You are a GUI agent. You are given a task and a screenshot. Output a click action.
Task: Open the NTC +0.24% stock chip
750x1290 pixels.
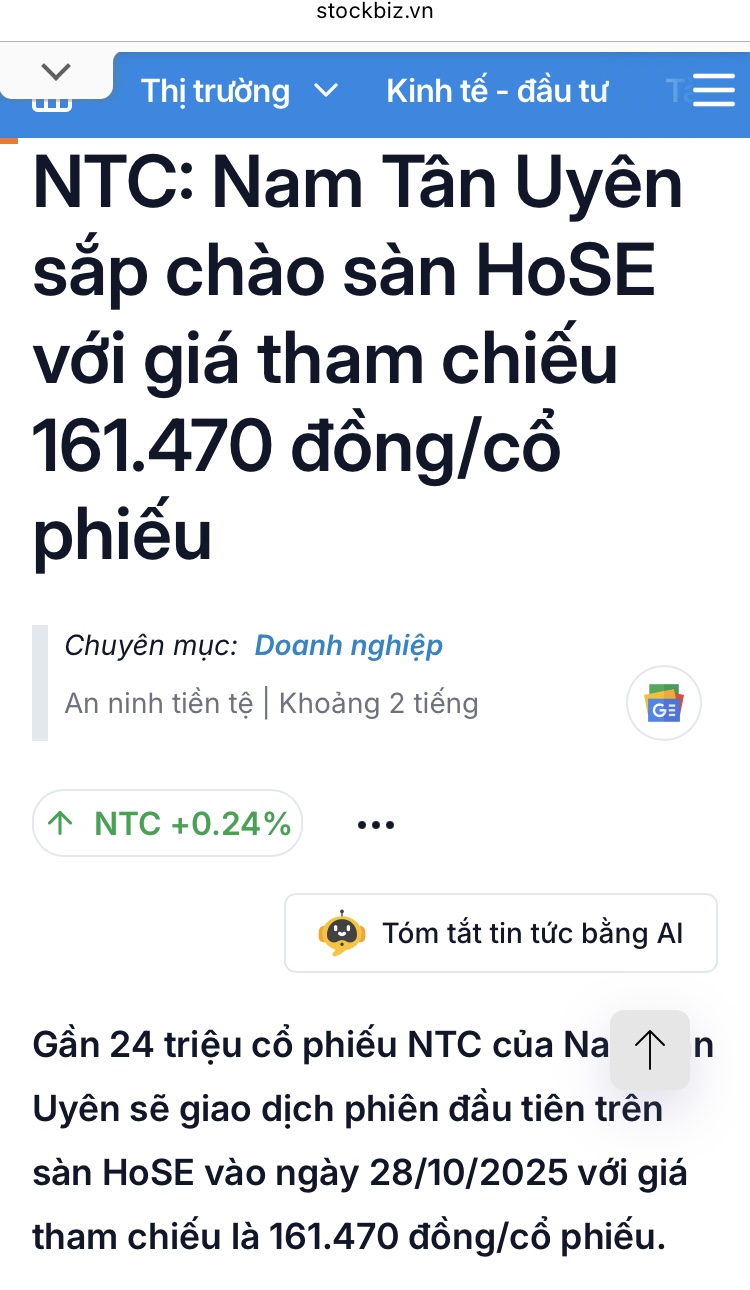pos(168,824)
